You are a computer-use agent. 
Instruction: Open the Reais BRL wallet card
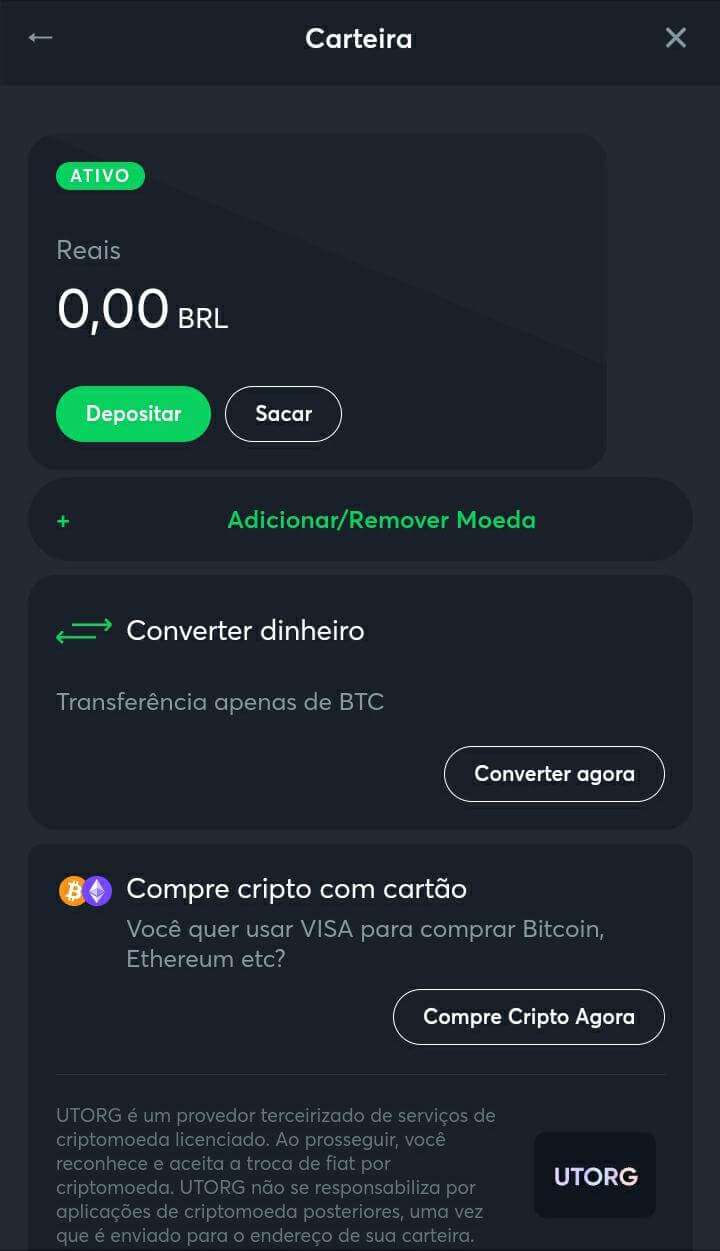pyautogui.click(x=317, y=302)
